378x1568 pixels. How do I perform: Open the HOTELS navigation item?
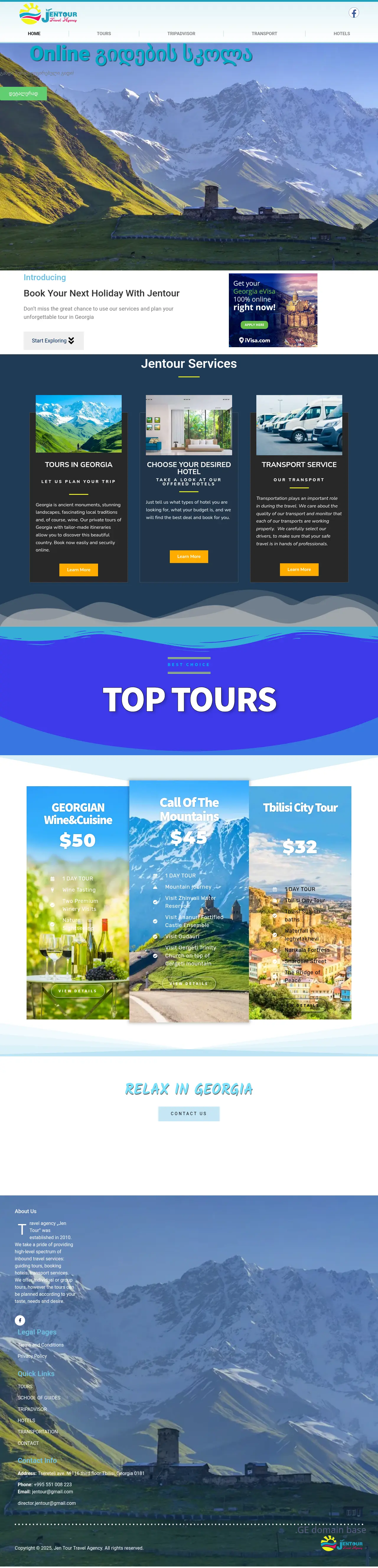pyautogui.click(x=341, y=33)
